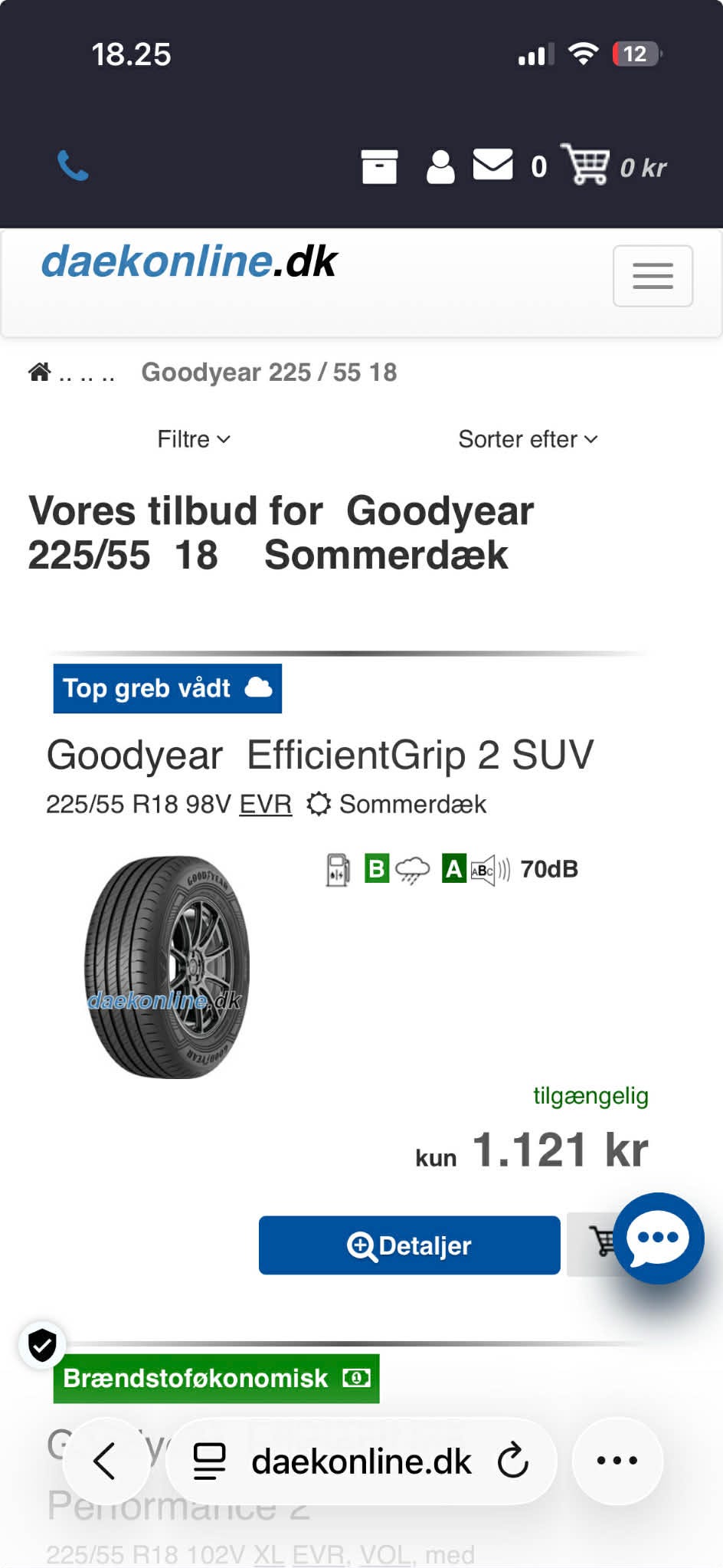Call the shop via phone icon
This screenshot has height=1568, width=723.
[74, 166]
